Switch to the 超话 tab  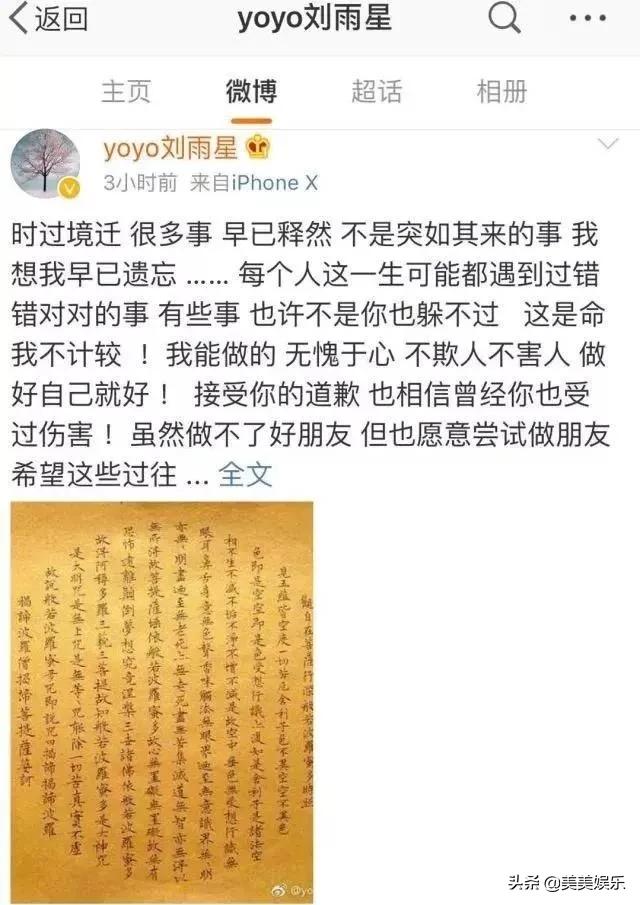click(x=375, y=92)
